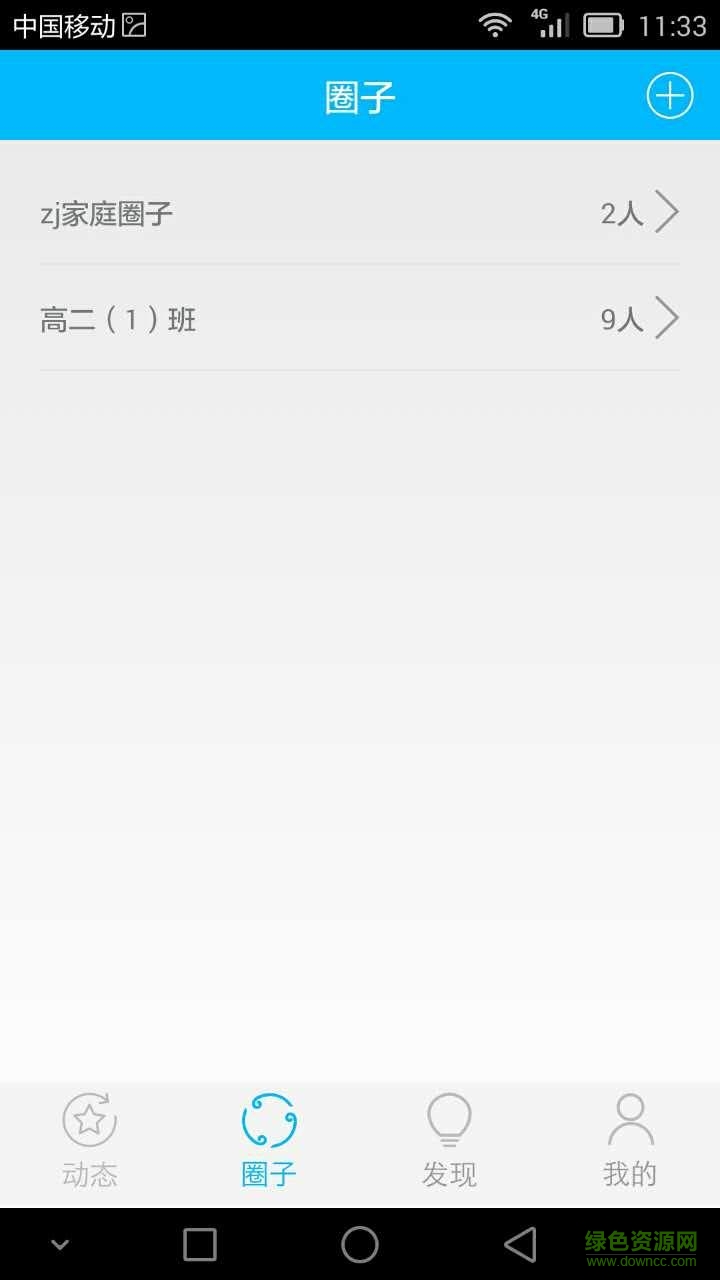Tap the plus icon to create a circle
The image size is (720, 1280).
coord(670,95)
